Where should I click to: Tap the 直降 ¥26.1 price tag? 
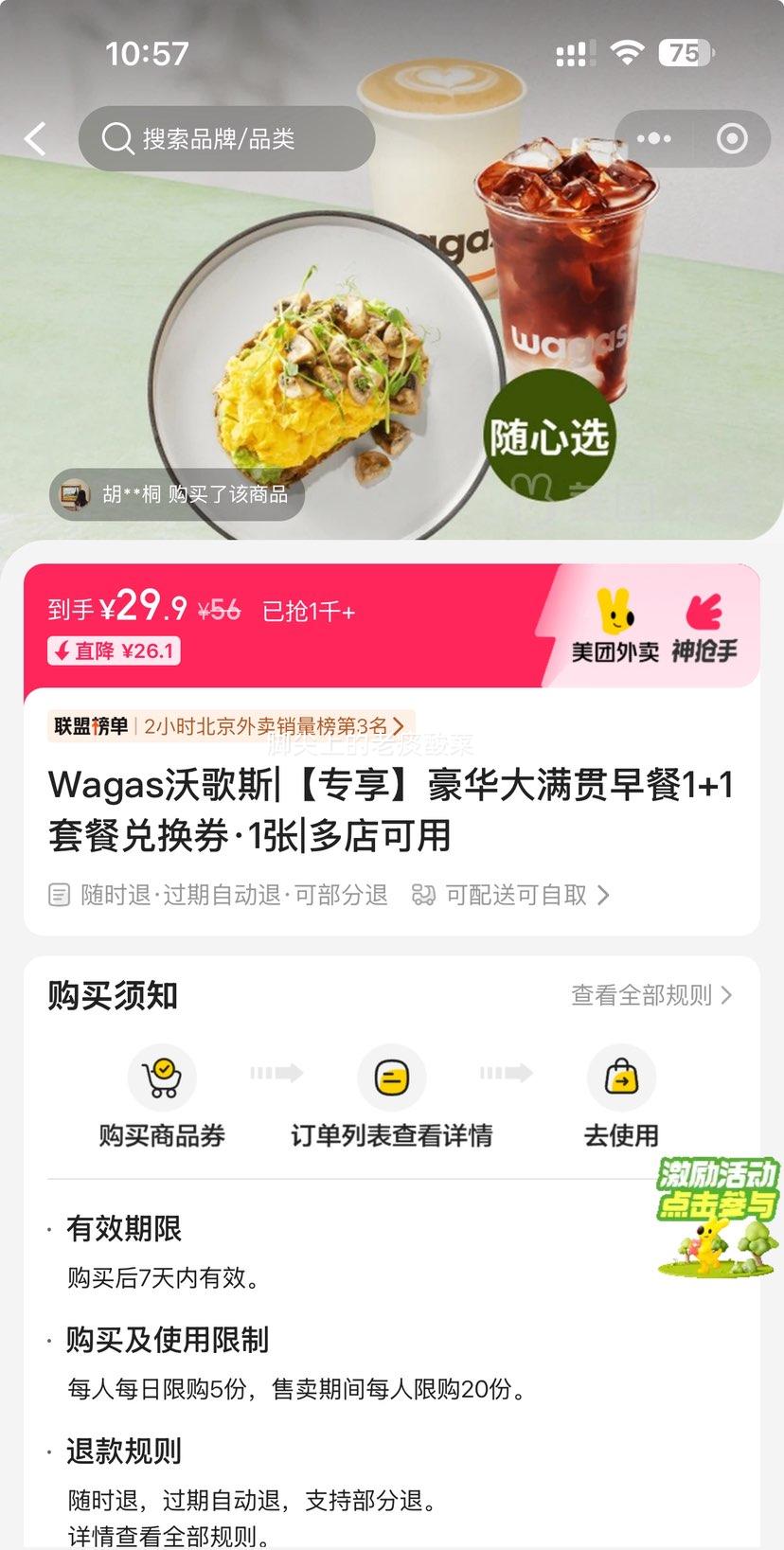point(113,651)
